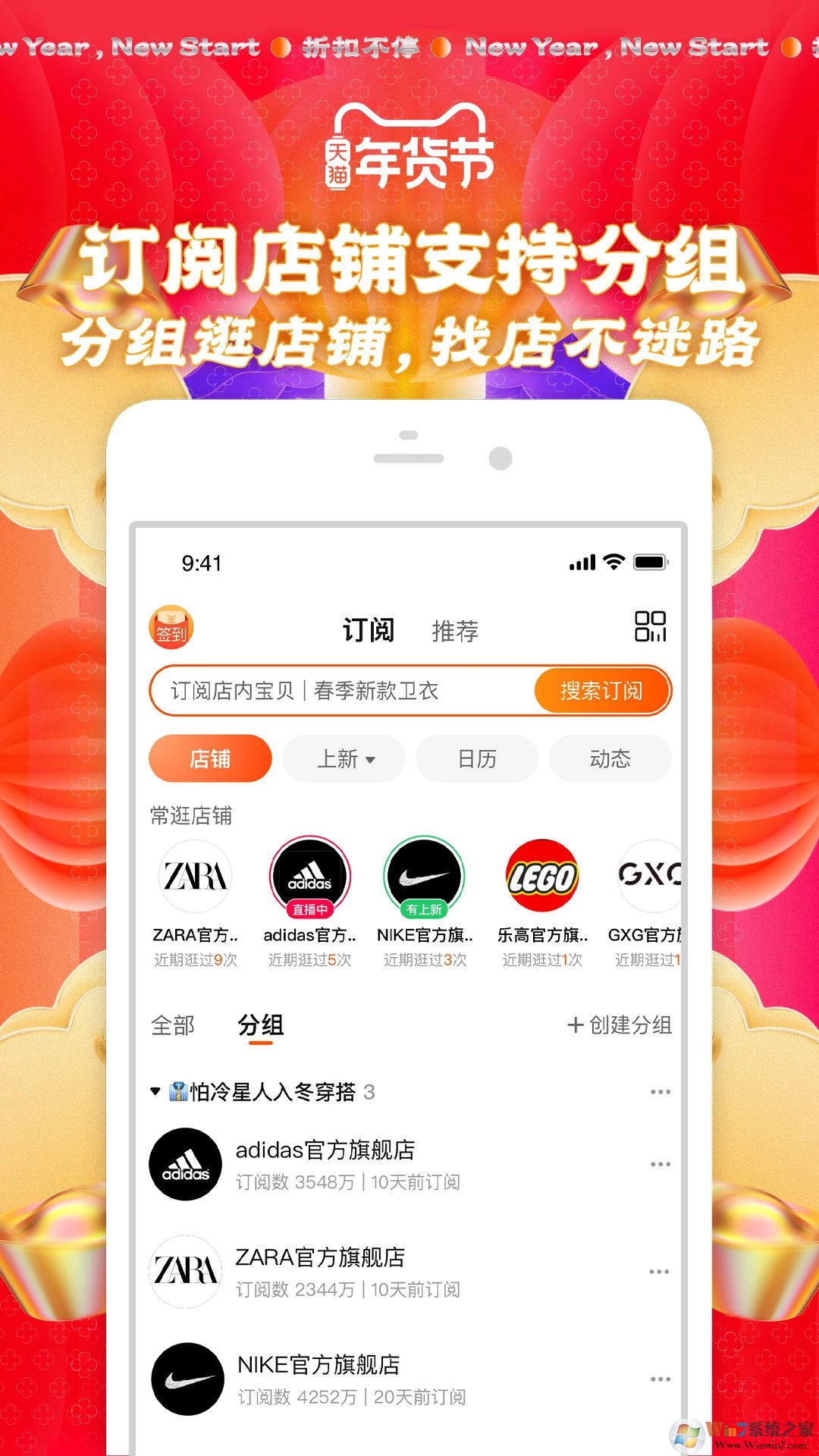Open more options for ZARA官方旗舰店 entry
This screenshot has height=1456, width=819.
[x=659, y=1272]
